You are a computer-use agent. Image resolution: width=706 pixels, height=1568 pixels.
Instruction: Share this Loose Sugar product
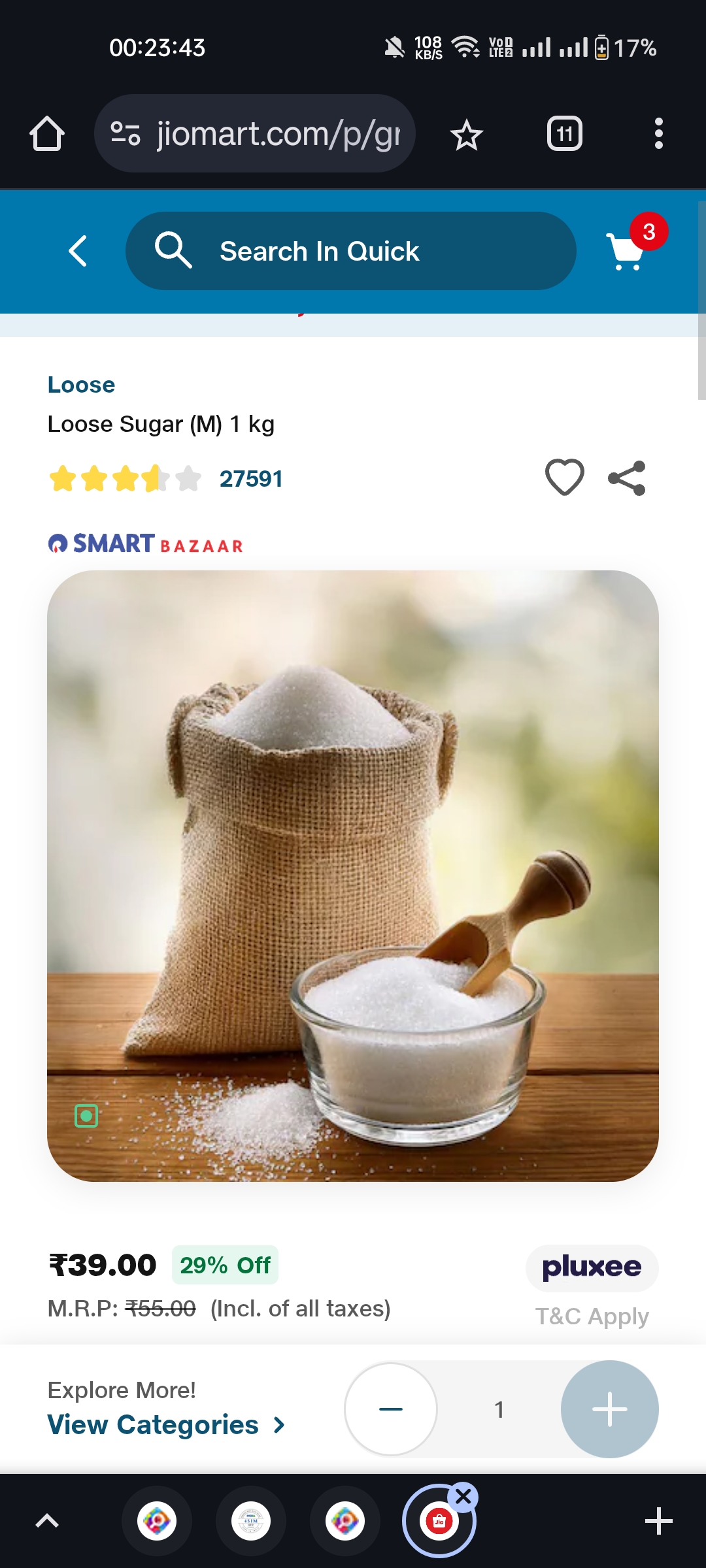627,478
